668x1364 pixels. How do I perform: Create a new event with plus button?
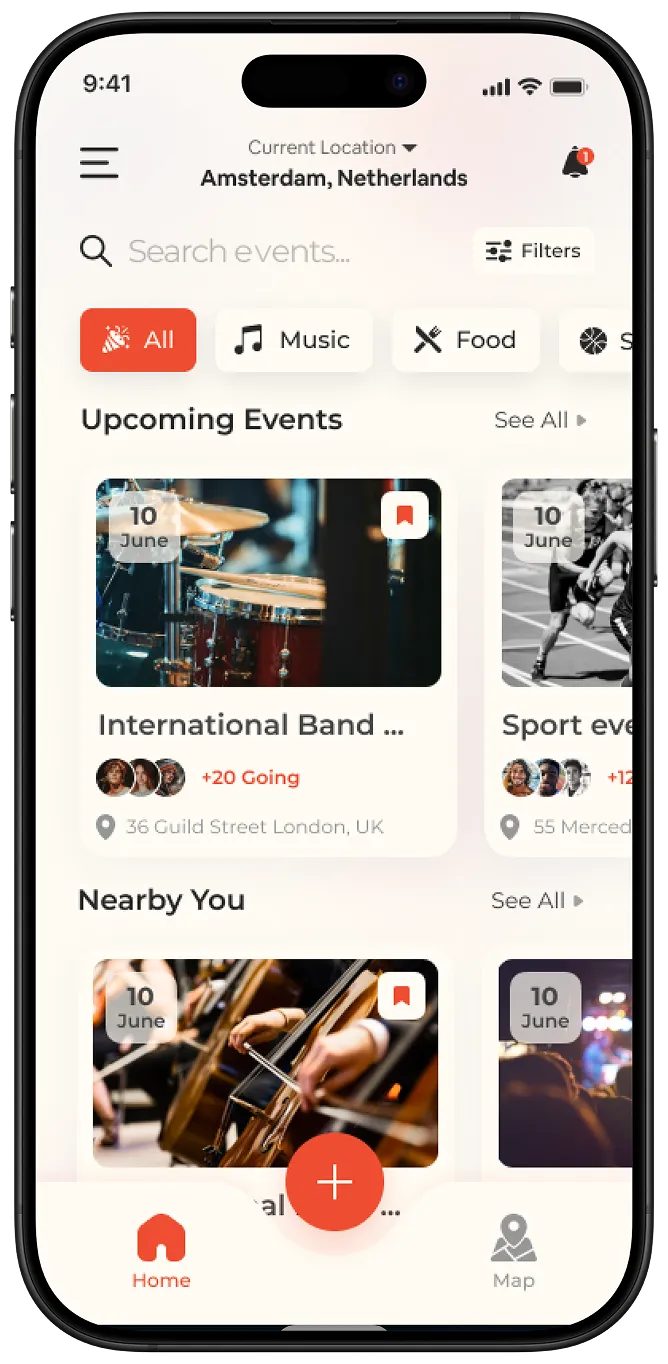(334, 1182)
